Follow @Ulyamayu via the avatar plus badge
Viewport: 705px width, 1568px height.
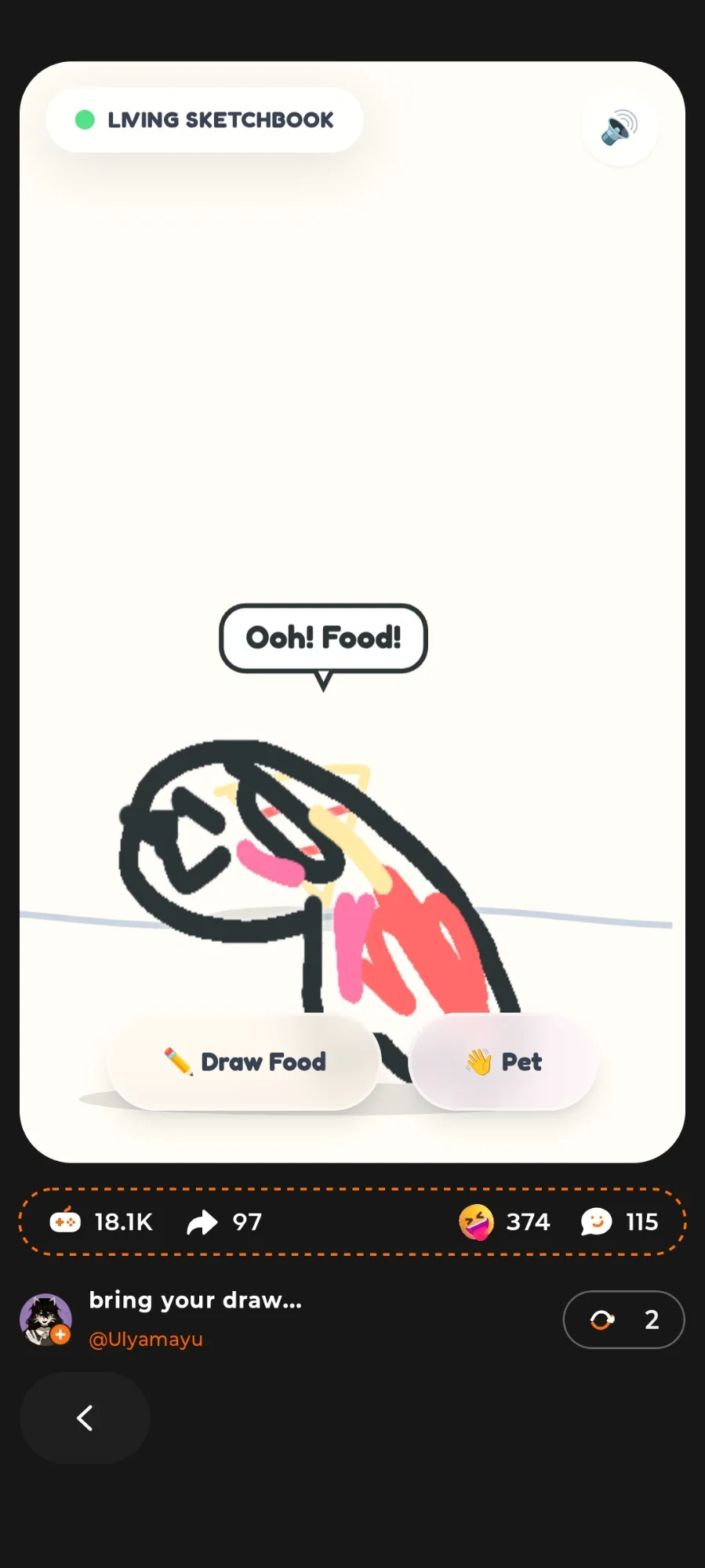(61, 1333)
